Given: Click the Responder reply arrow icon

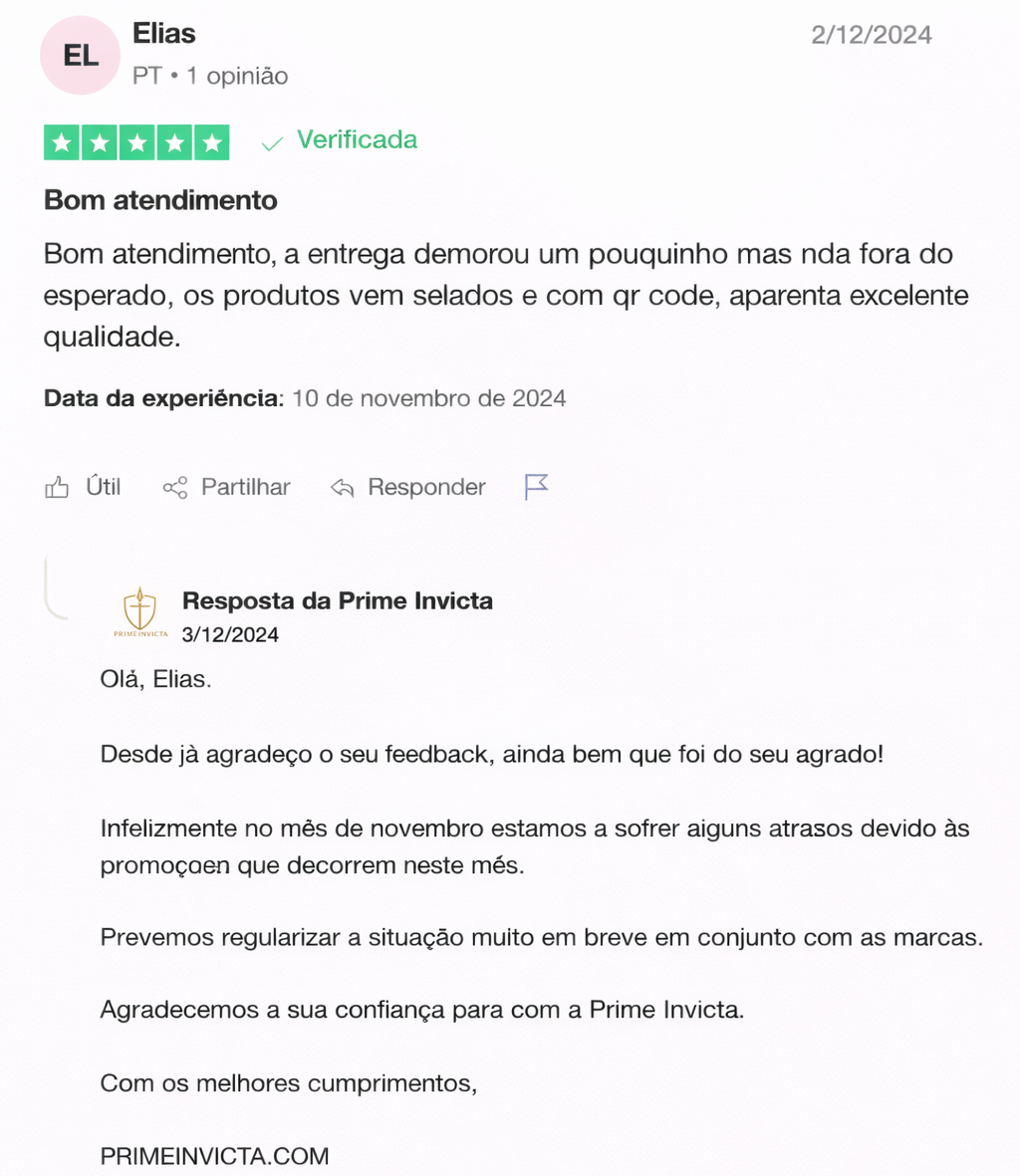Looking at the screenshot, I should point(342,487).
